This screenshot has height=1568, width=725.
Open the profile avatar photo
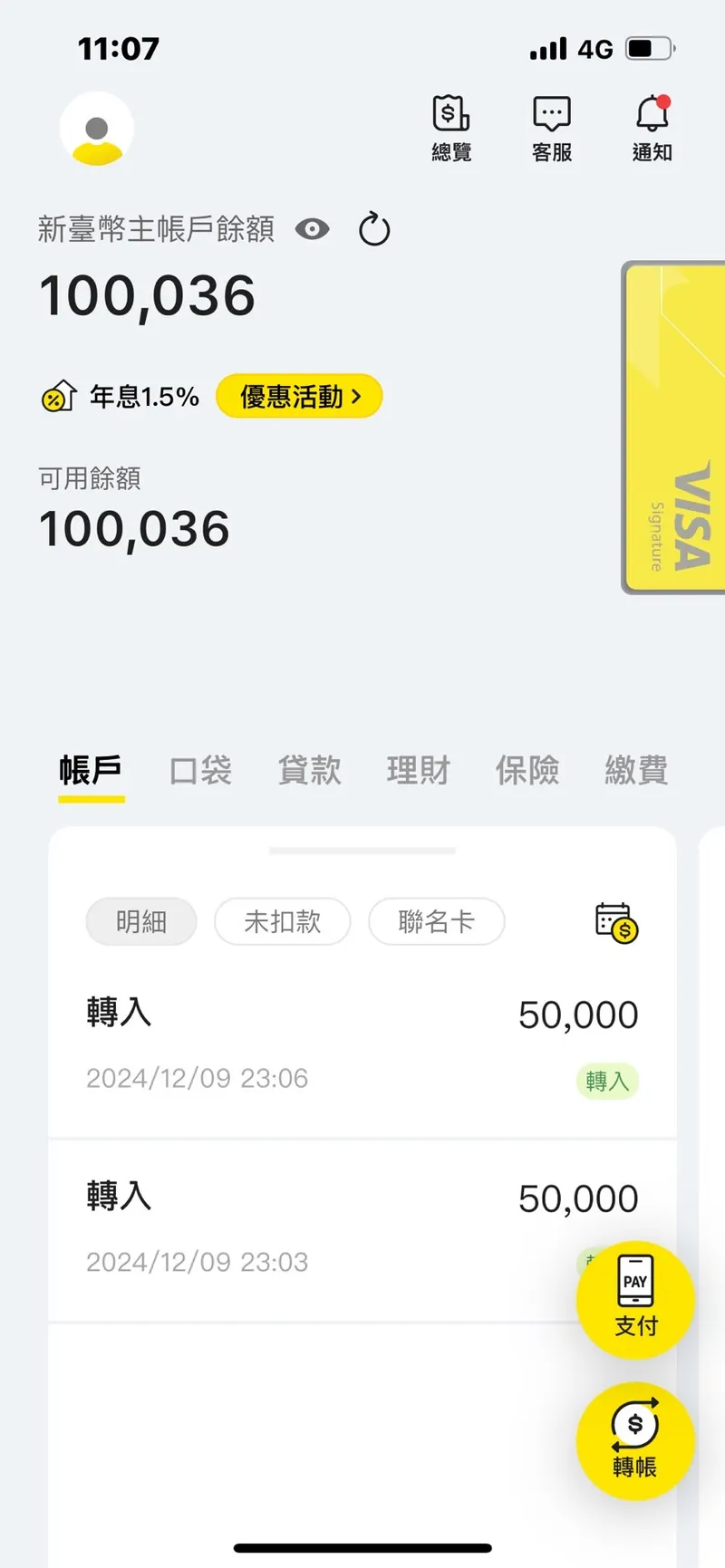(x=98, y=129)
